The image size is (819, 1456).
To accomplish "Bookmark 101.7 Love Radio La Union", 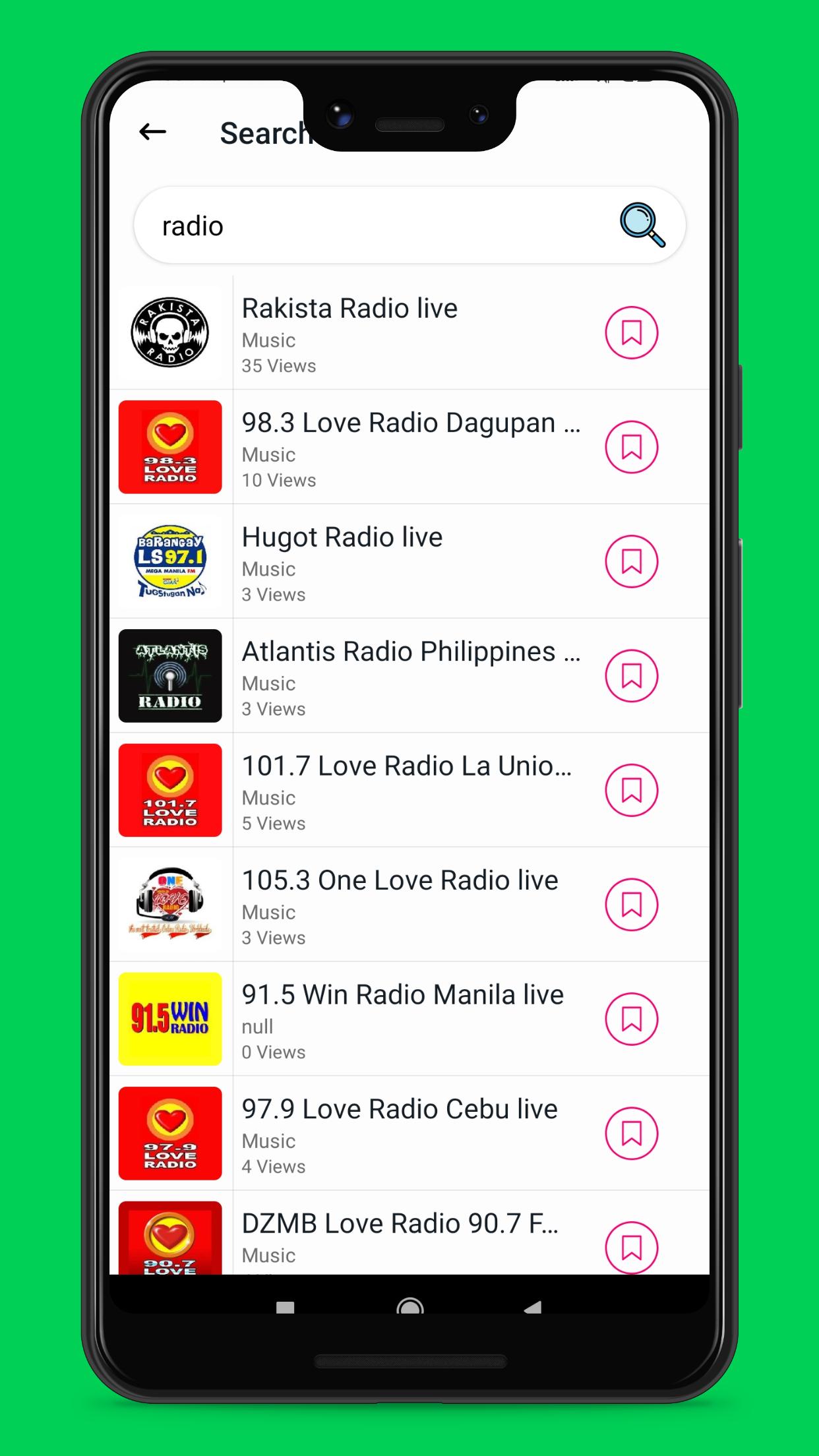I will (632, 790).
